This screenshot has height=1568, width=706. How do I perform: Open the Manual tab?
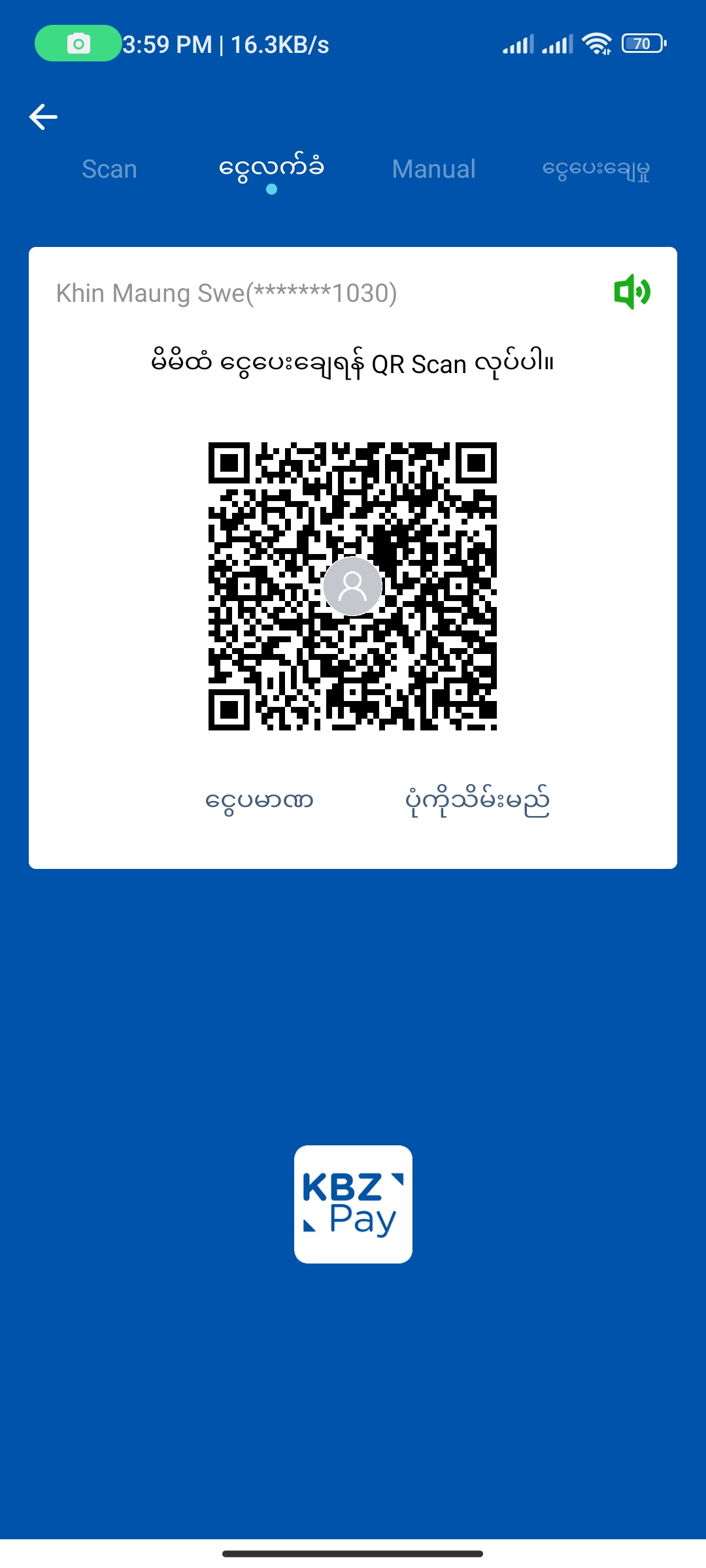[x=433, y=169]
